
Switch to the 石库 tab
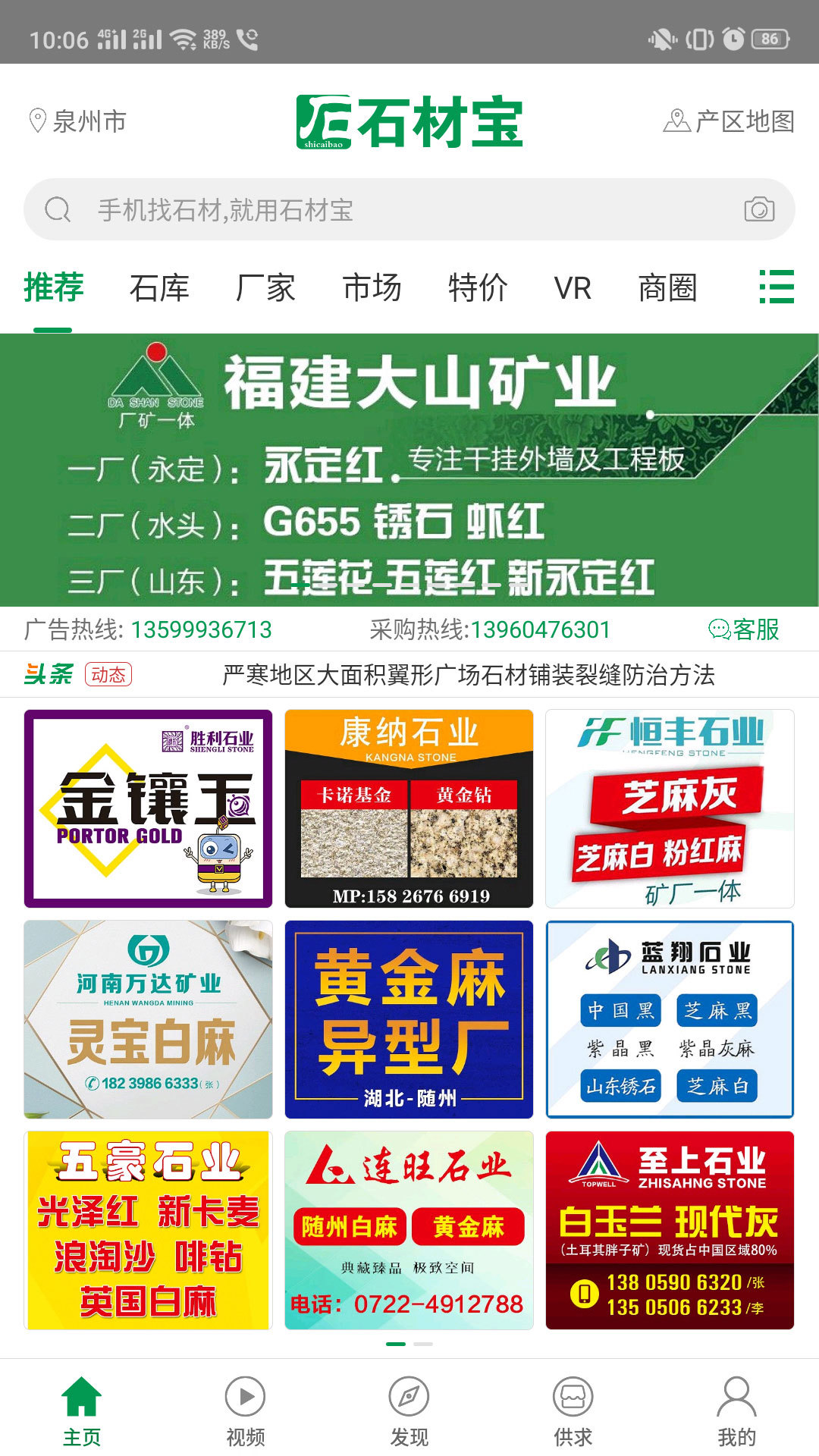pyautogui.click(x=159, y=288)
